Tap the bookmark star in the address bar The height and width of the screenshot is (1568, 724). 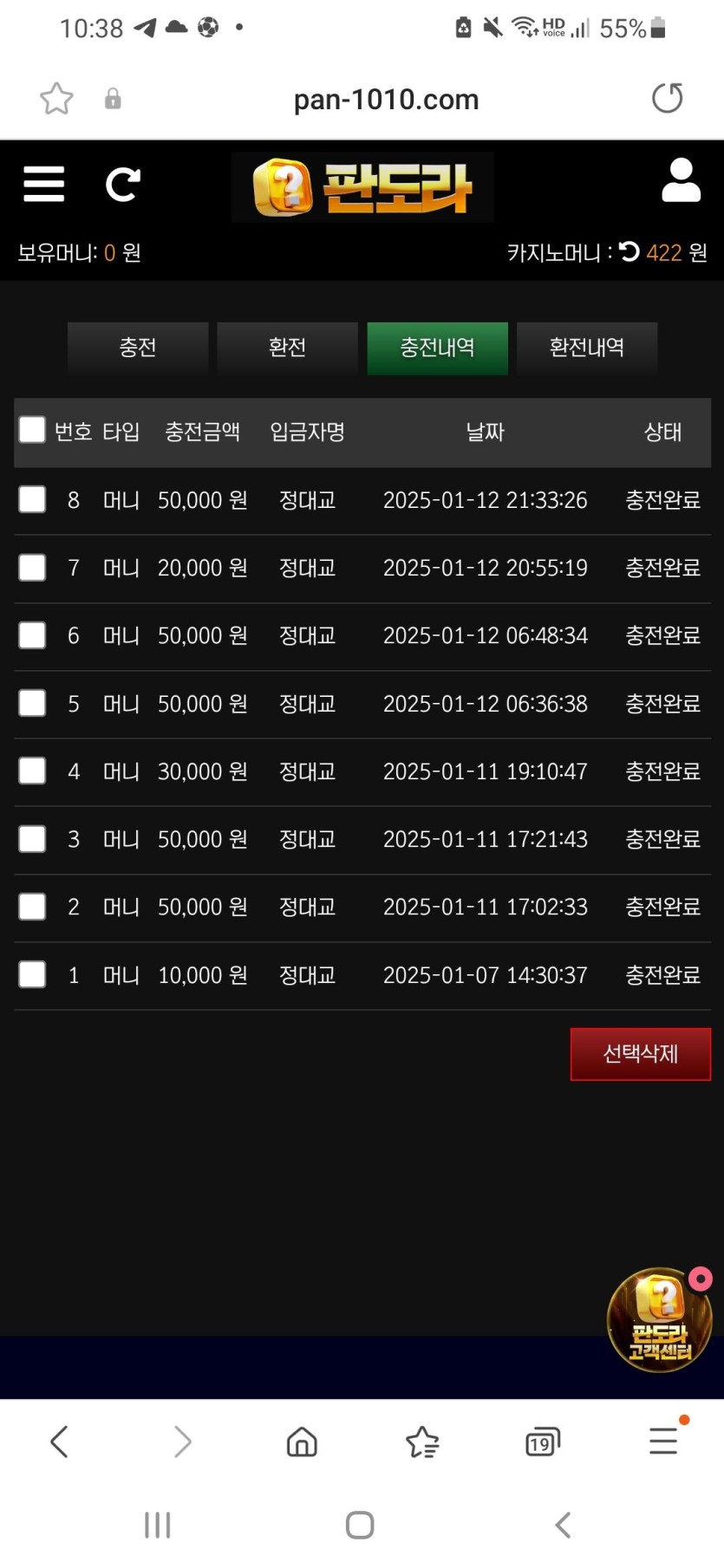[55, 98]
